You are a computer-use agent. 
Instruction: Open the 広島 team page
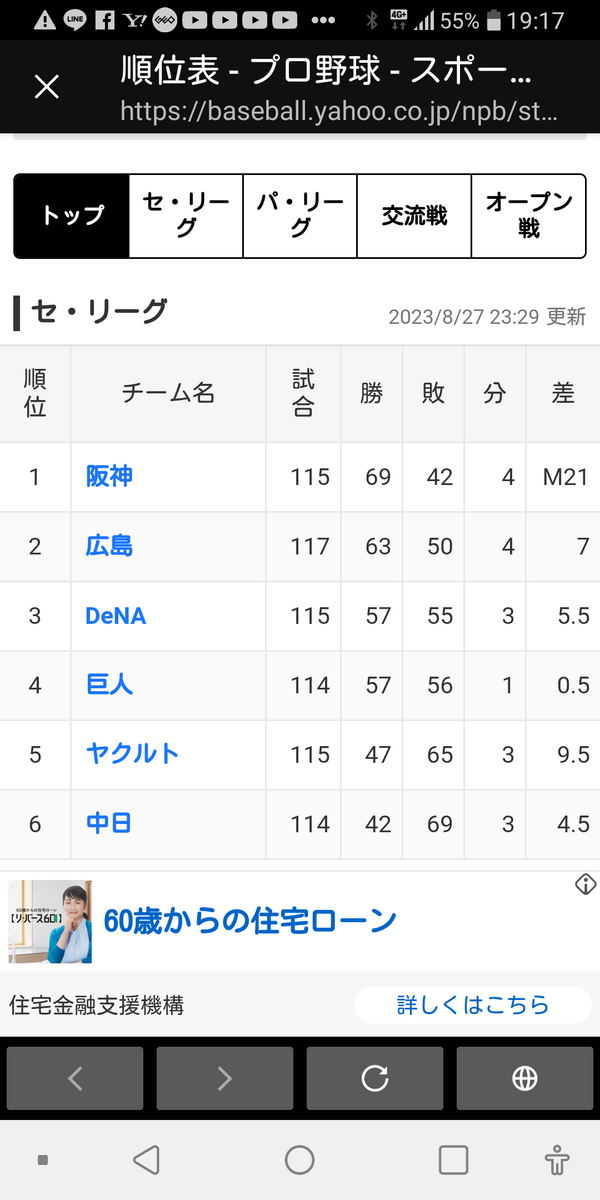tap(109, 546)
